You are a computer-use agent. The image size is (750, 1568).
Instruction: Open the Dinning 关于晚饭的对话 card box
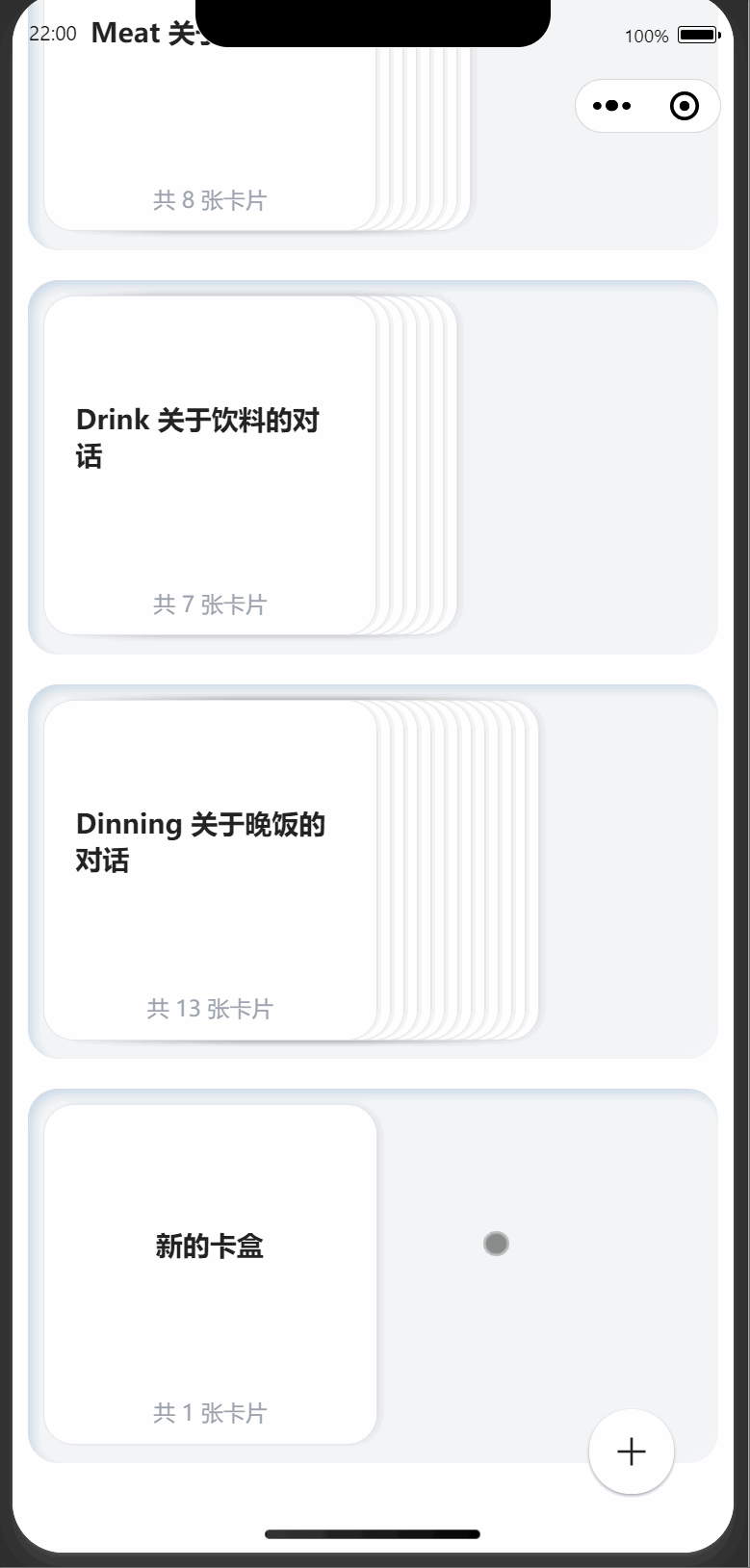[x=210, y=870]
